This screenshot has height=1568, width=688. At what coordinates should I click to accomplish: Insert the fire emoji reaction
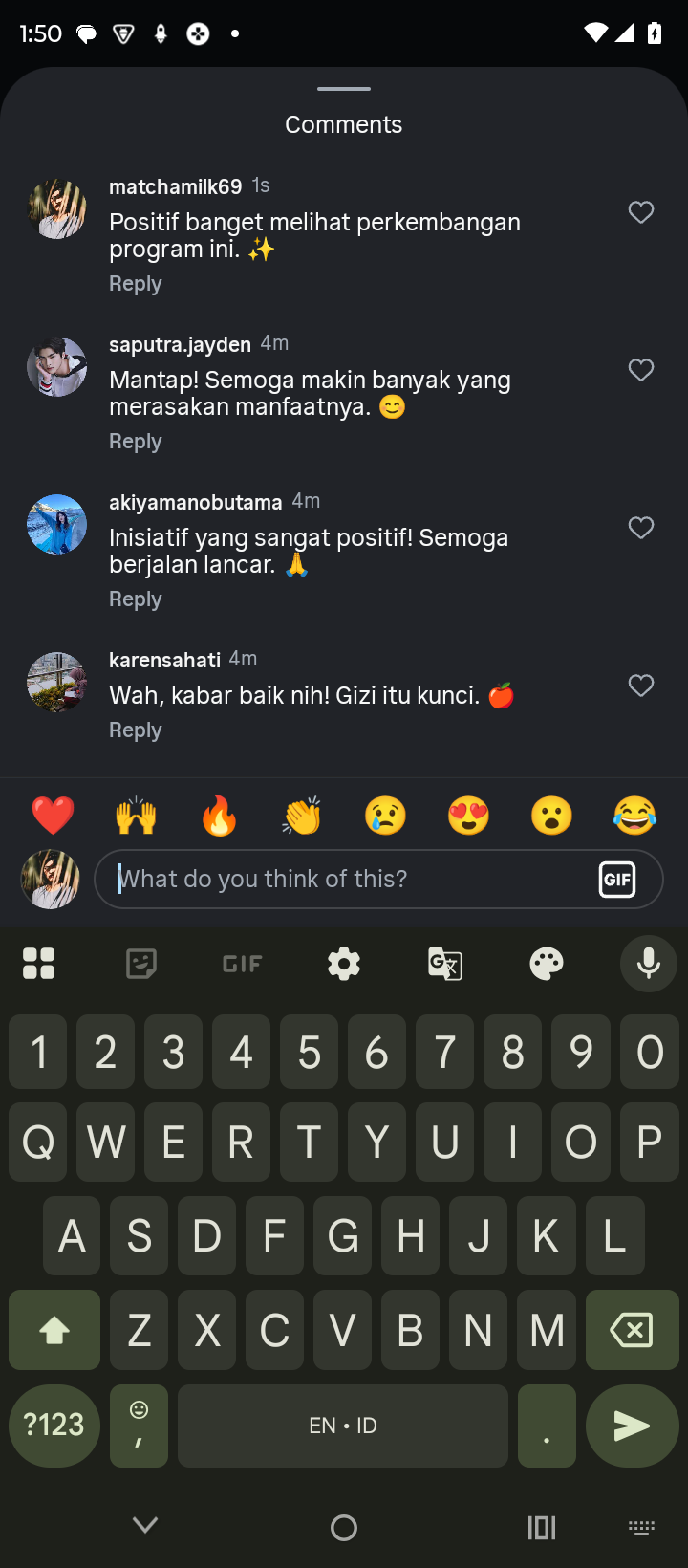[219, 817]
